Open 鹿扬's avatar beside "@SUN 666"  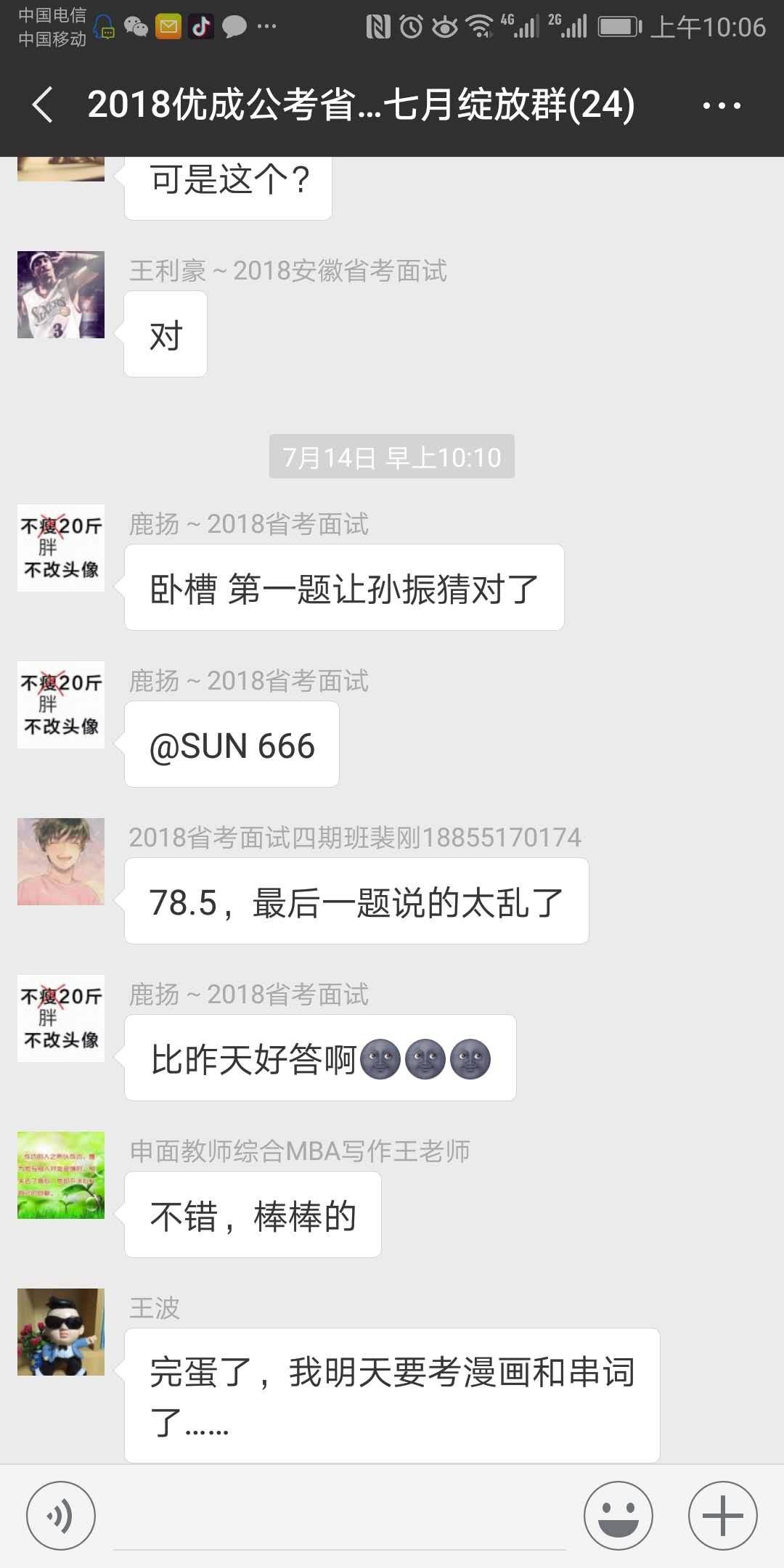(61, 705)
